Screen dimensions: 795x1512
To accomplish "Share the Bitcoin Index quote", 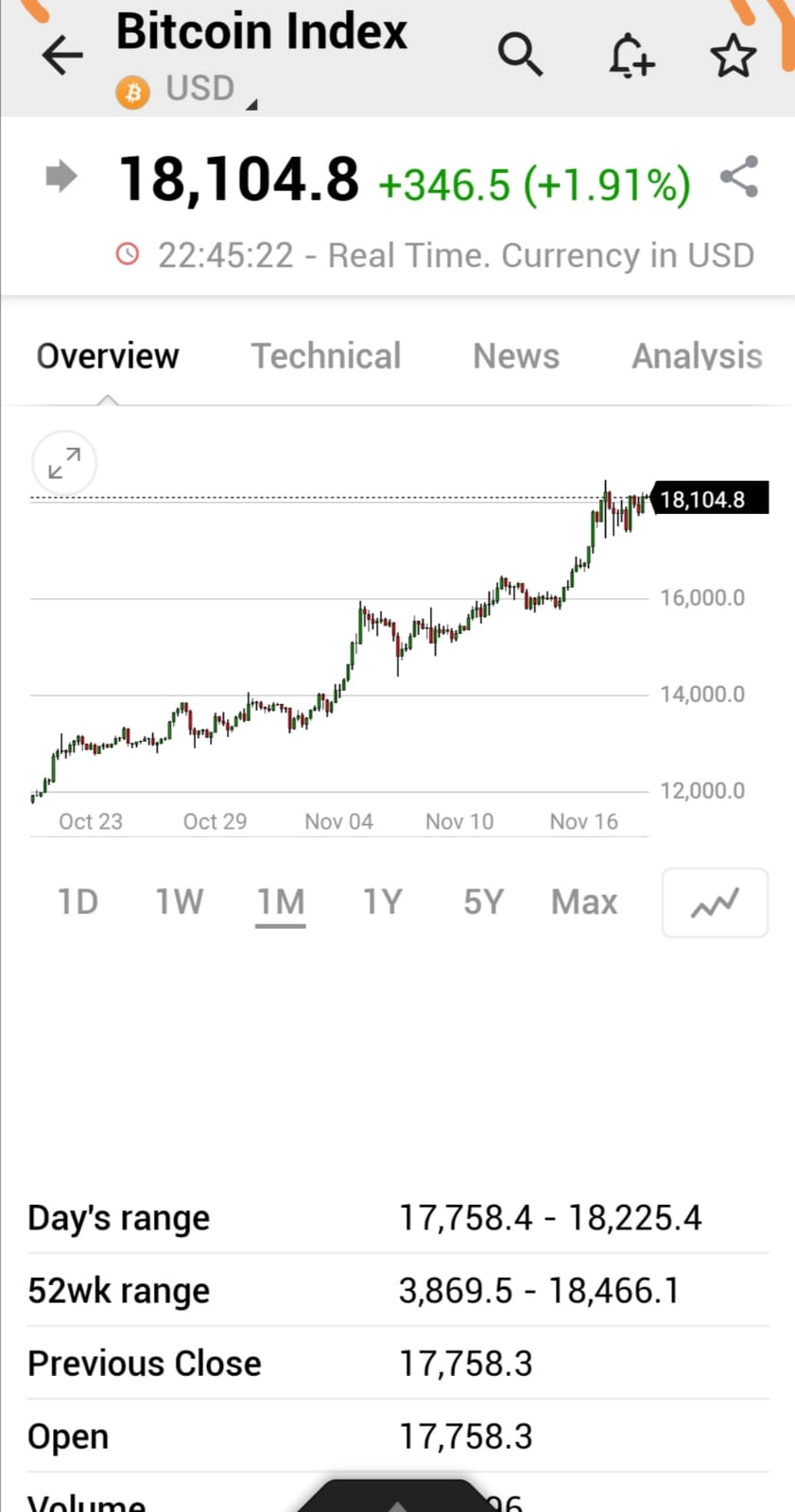I will (739, 177).
